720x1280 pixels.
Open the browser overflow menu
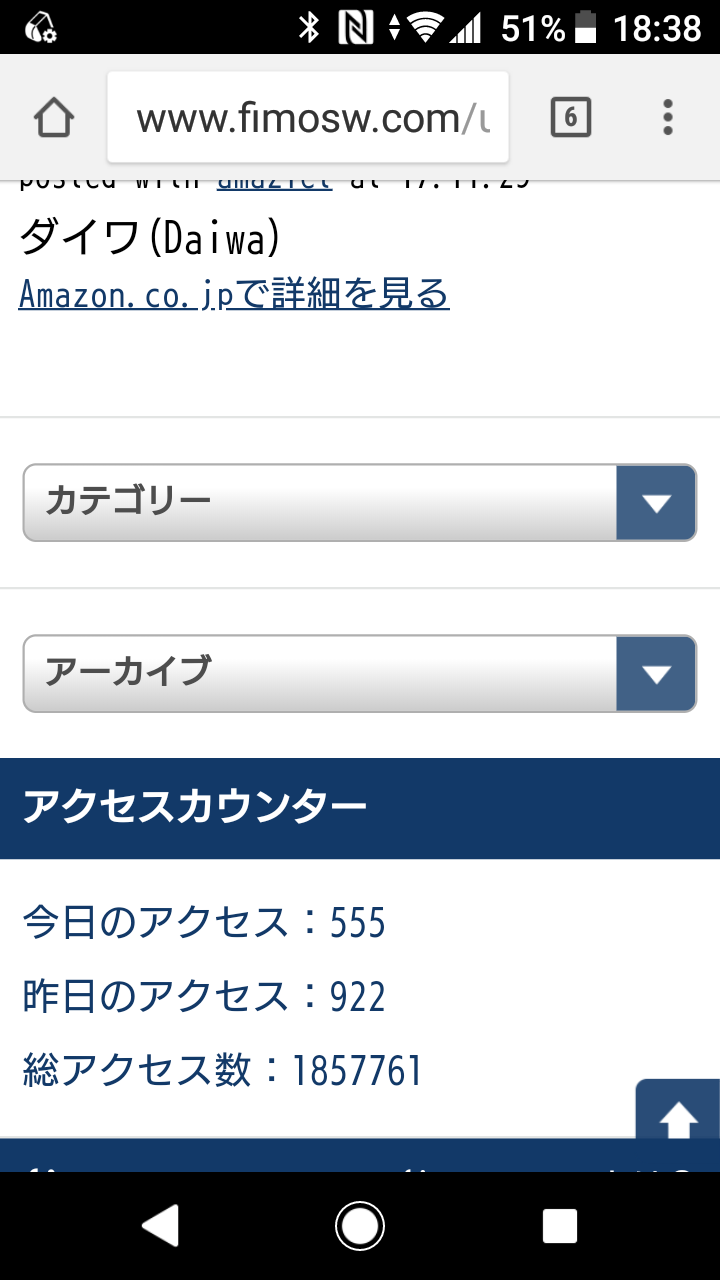coord(668,118)
